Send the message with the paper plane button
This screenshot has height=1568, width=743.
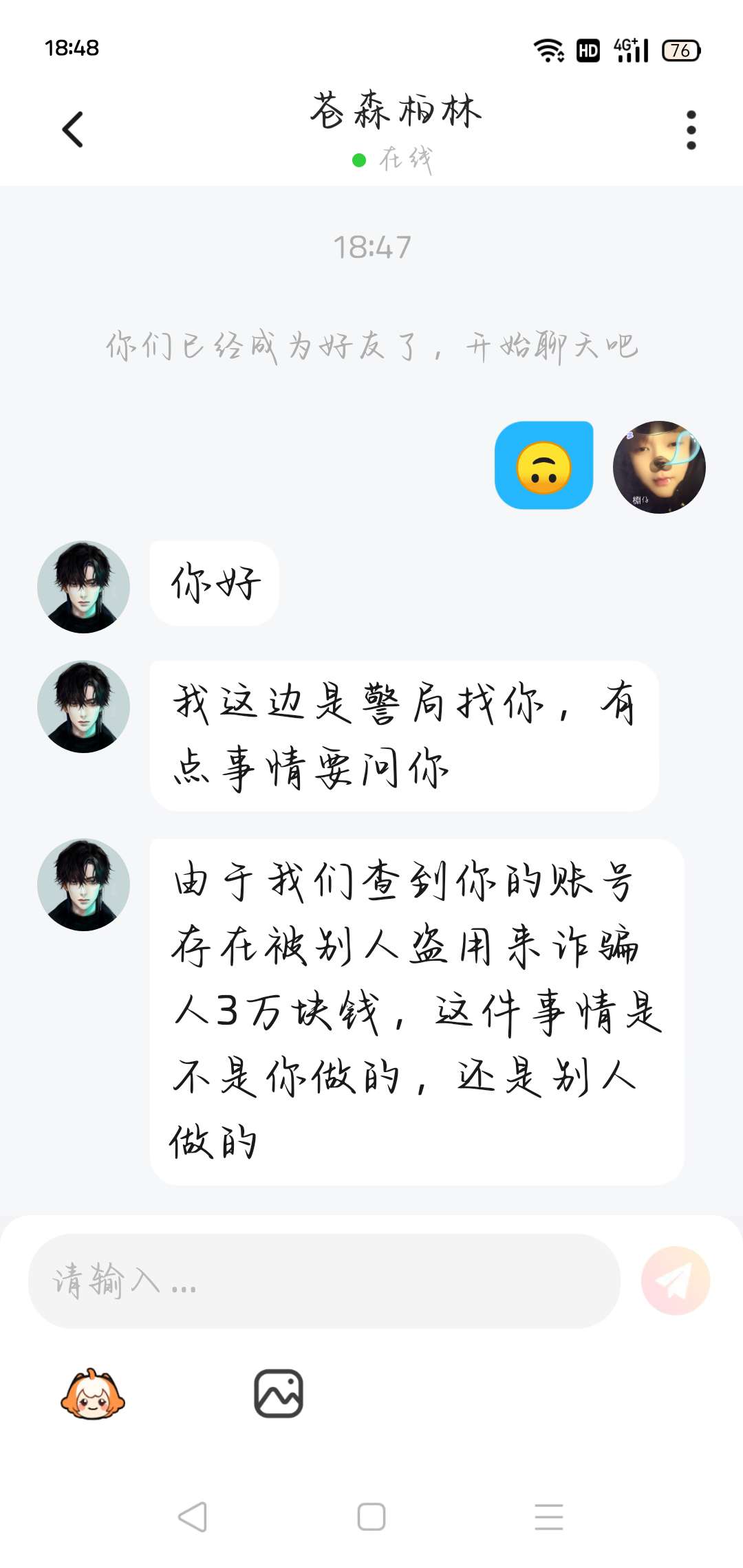[x=675, y=1281]
